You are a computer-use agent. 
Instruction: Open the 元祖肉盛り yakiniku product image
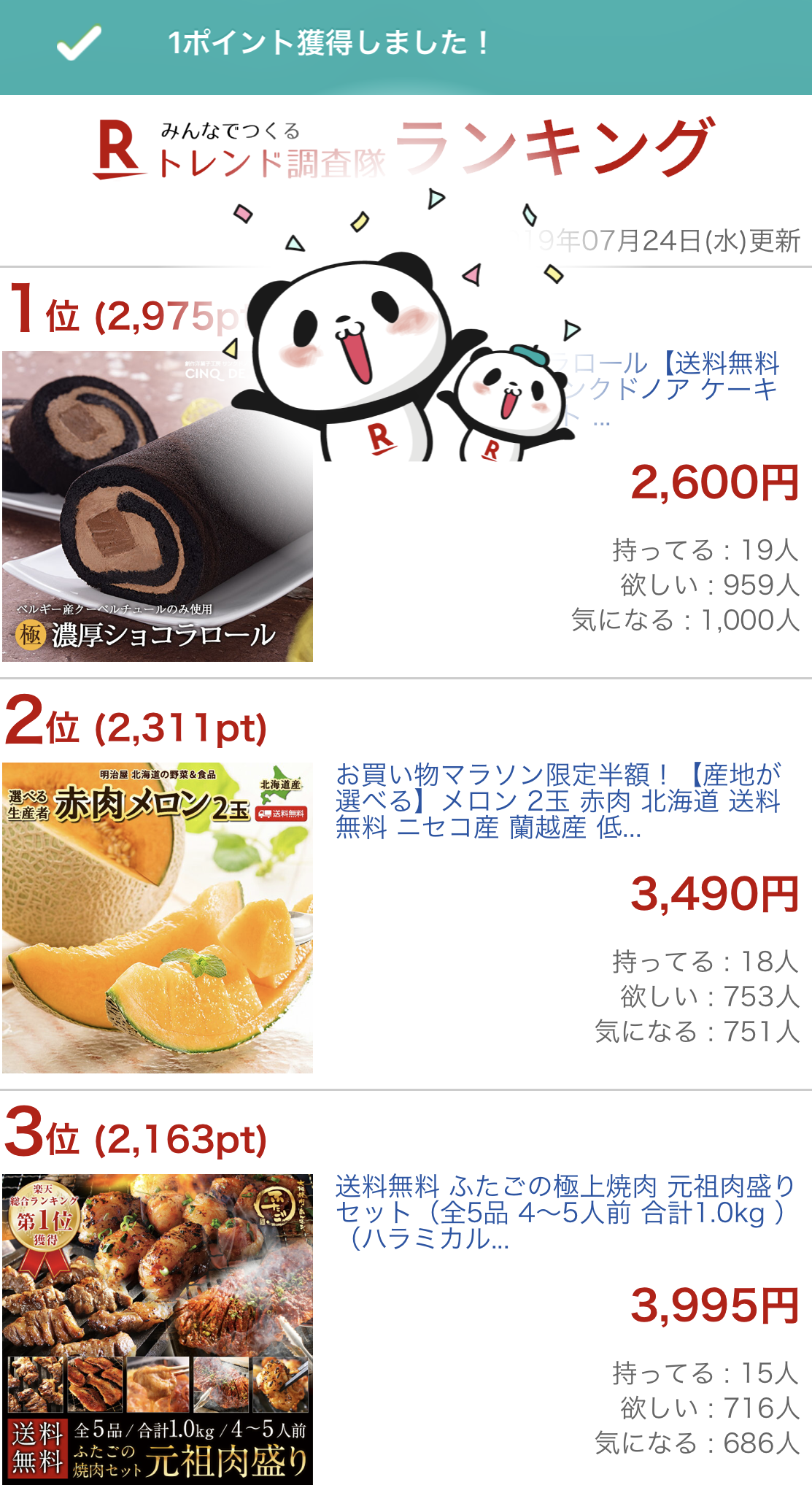point(158,1330)
